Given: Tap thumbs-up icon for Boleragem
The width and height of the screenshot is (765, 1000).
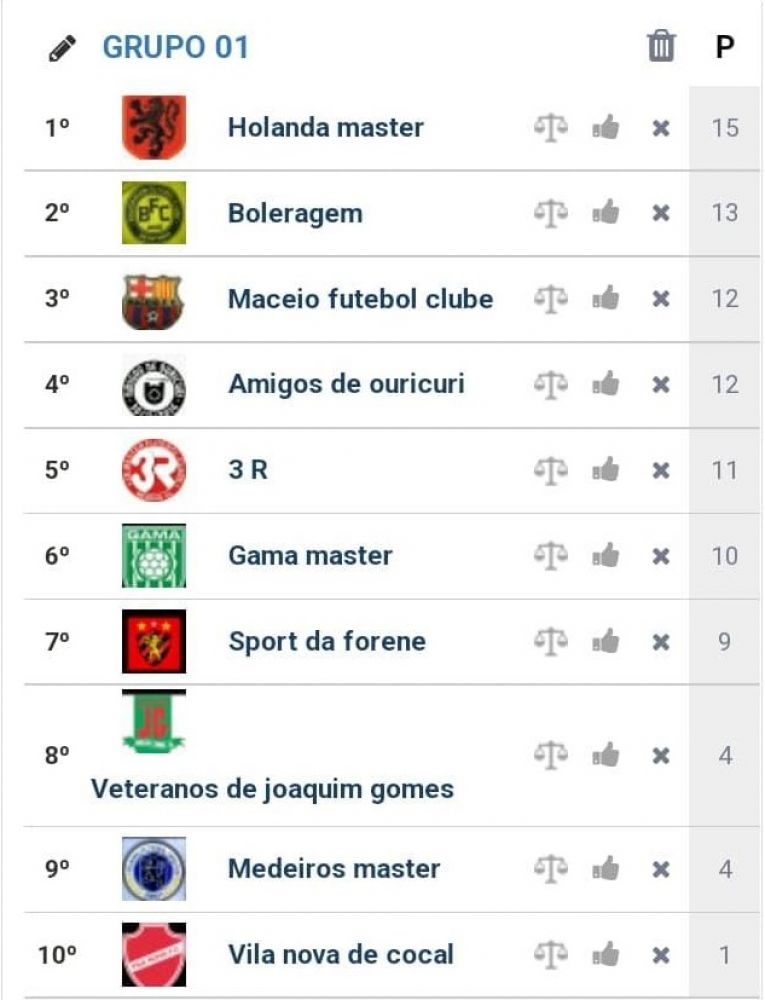Looking at the screenshot, I should (x=605, y=213).
